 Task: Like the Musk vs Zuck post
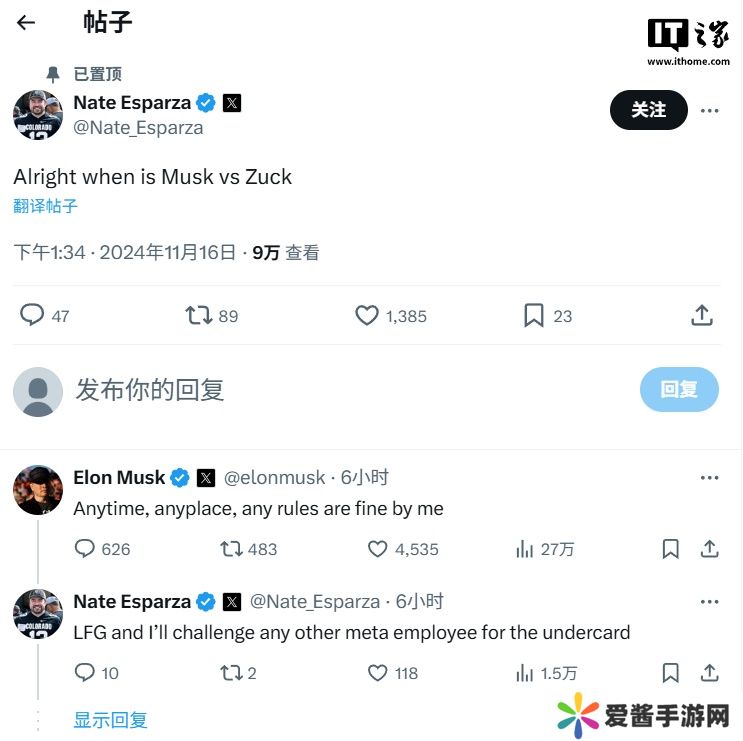[367, 315]
